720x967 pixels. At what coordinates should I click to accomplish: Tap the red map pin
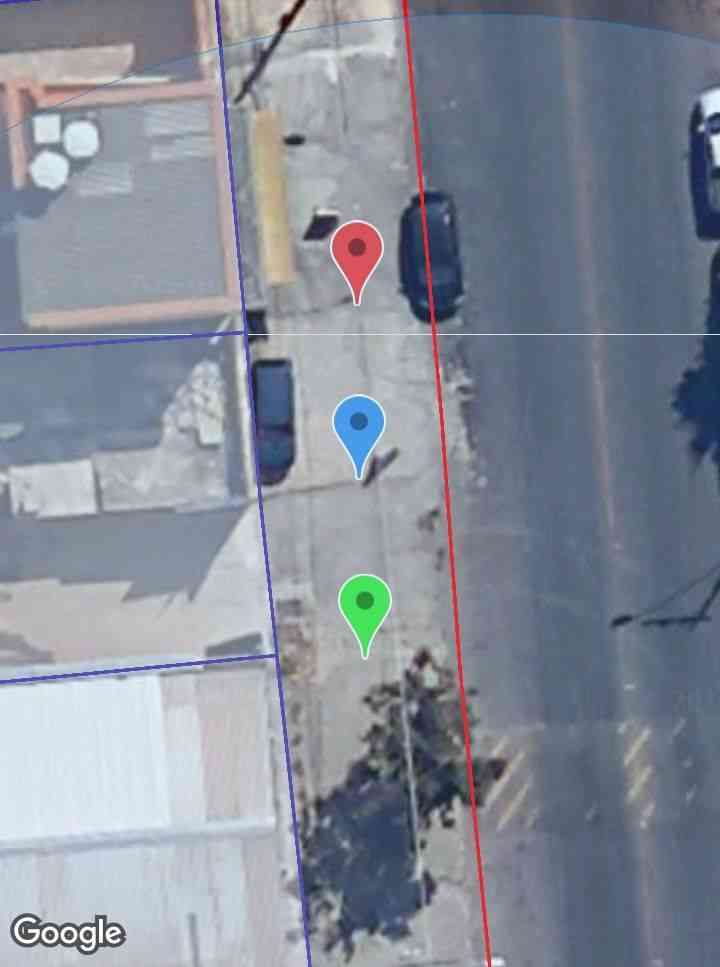(357, 252)
